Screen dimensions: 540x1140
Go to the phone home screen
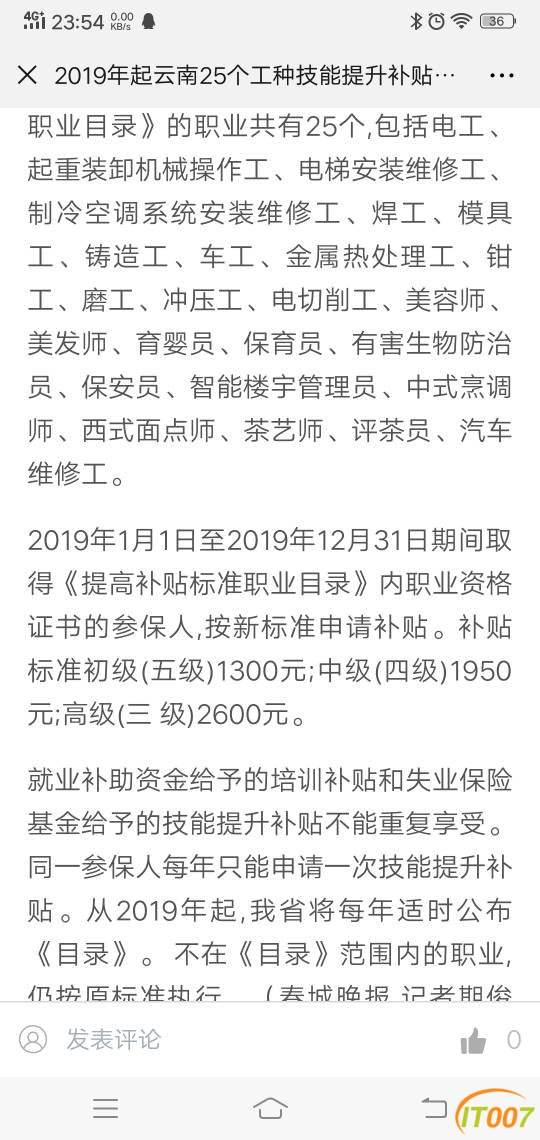pyautogui.click(x=270, y=1108)
